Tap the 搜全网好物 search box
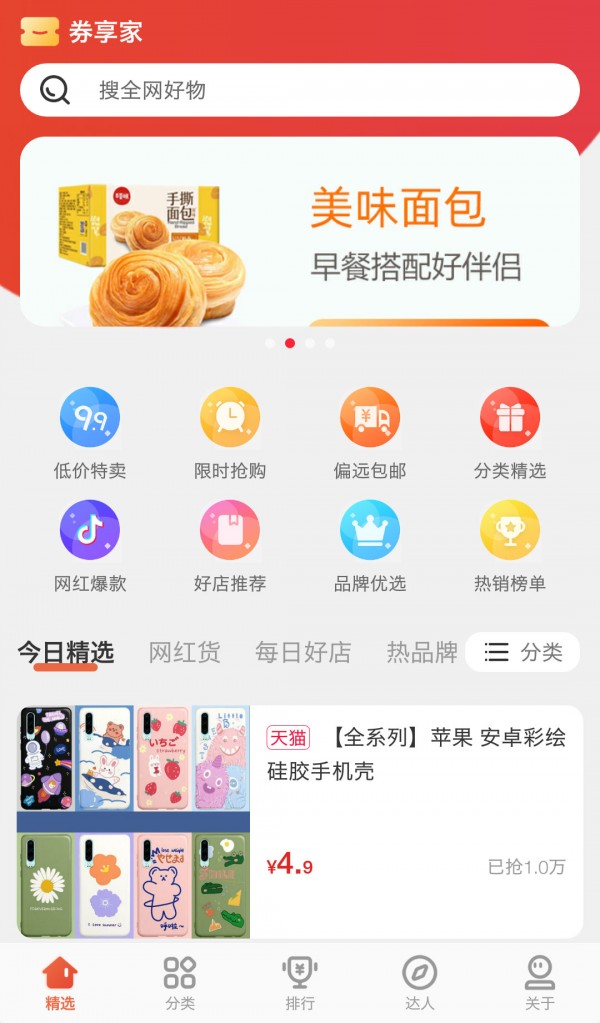 [x=300, y=90]
